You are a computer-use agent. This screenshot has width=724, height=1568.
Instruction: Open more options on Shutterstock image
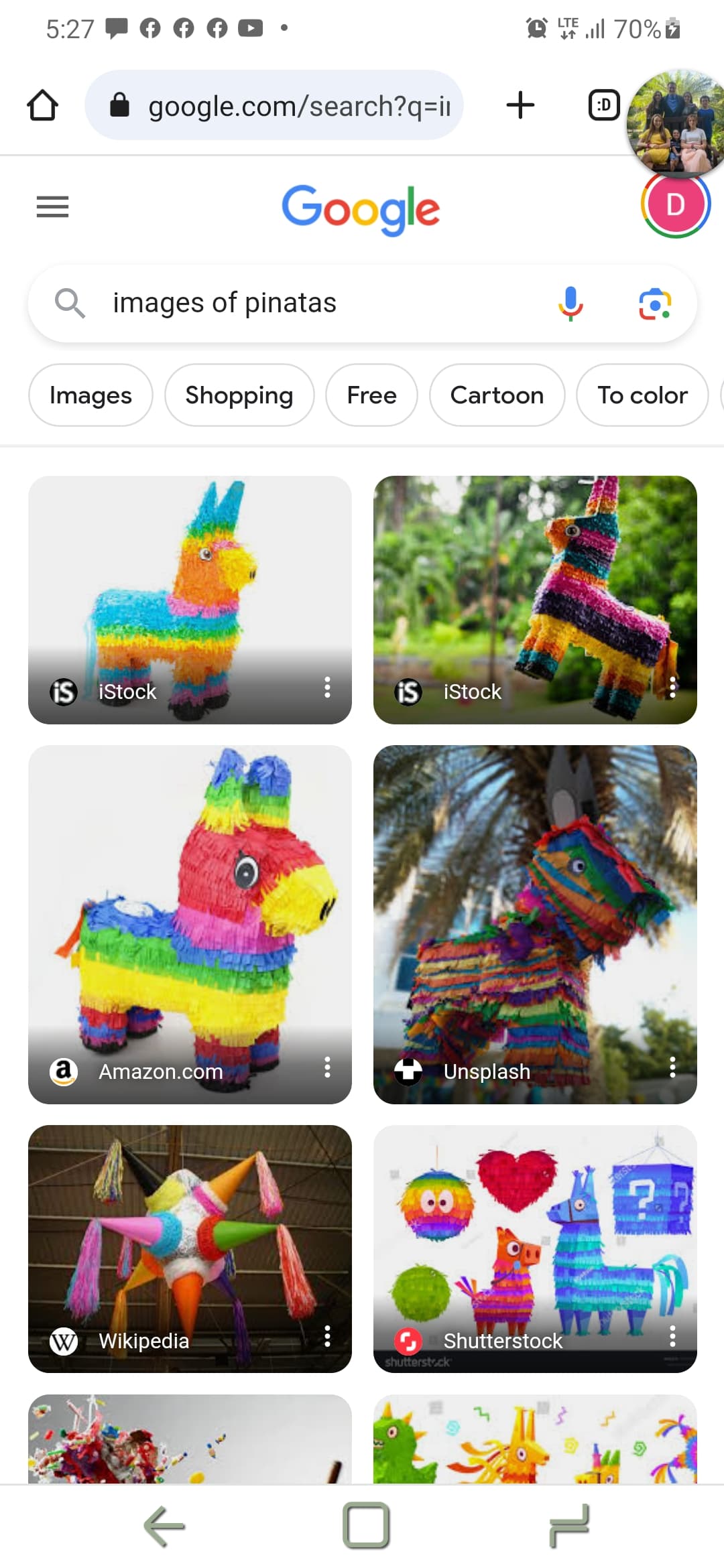coord(672,1336)
